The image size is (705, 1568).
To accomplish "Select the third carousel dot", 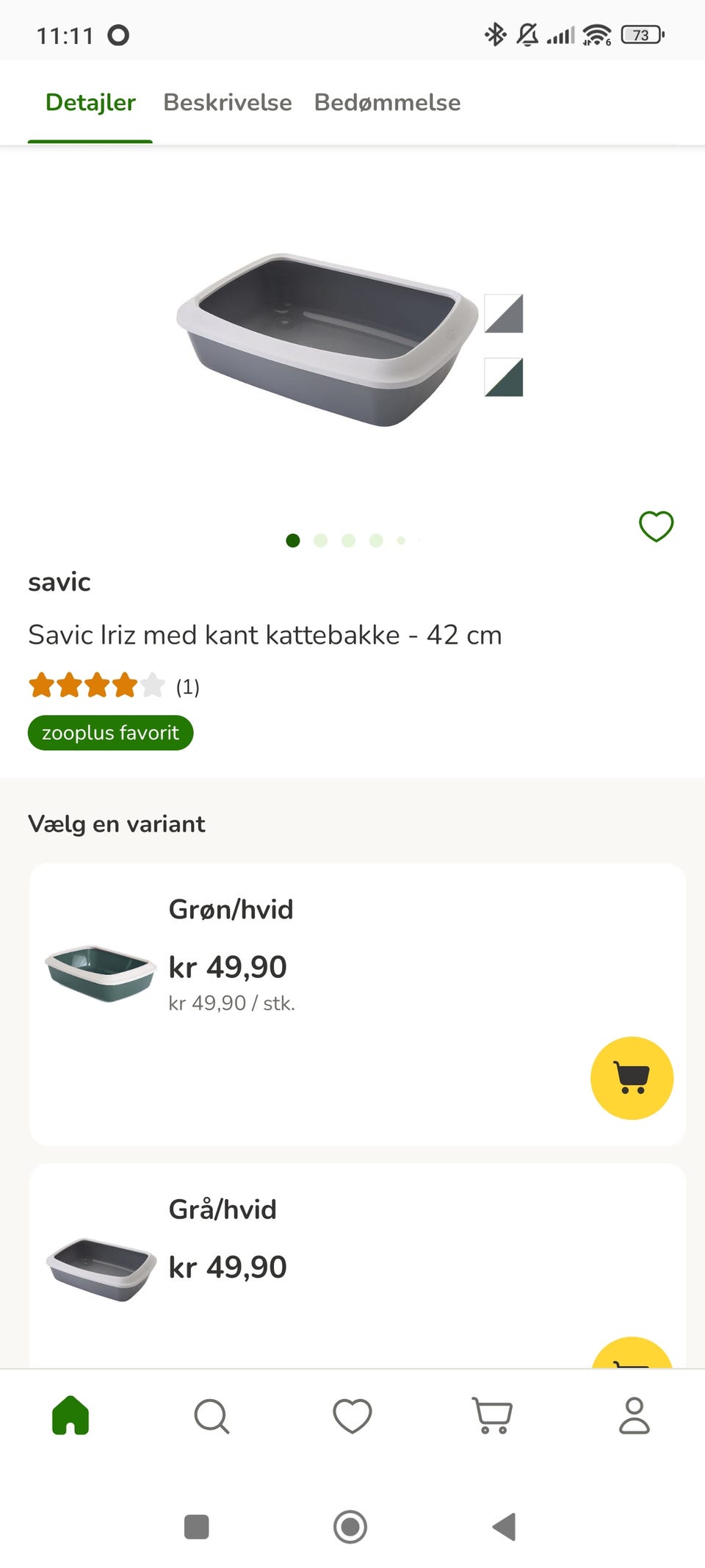I will (x=347, y=541).
